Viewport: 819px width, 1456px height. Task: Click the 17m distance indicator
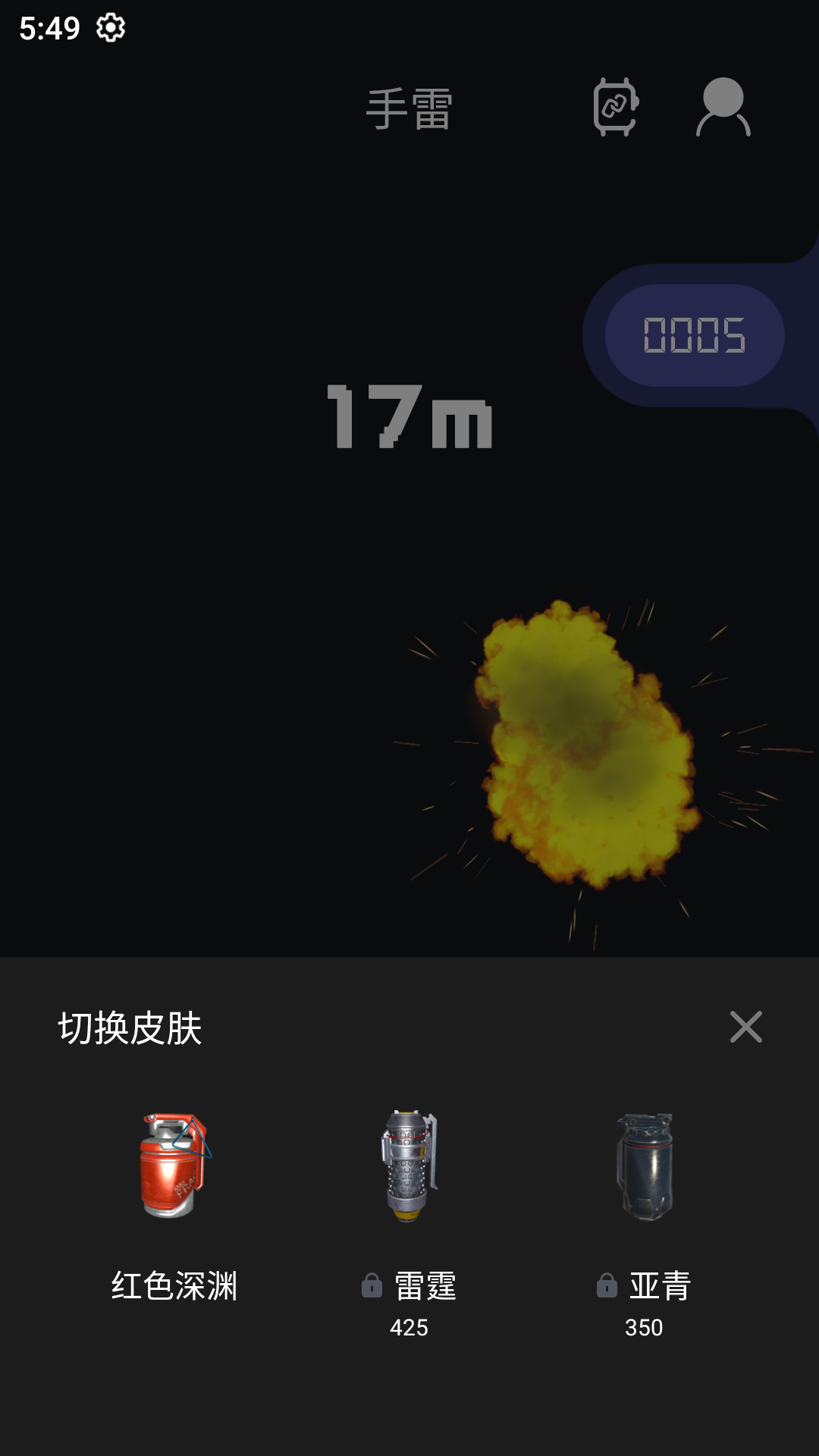tap(409, 417)
